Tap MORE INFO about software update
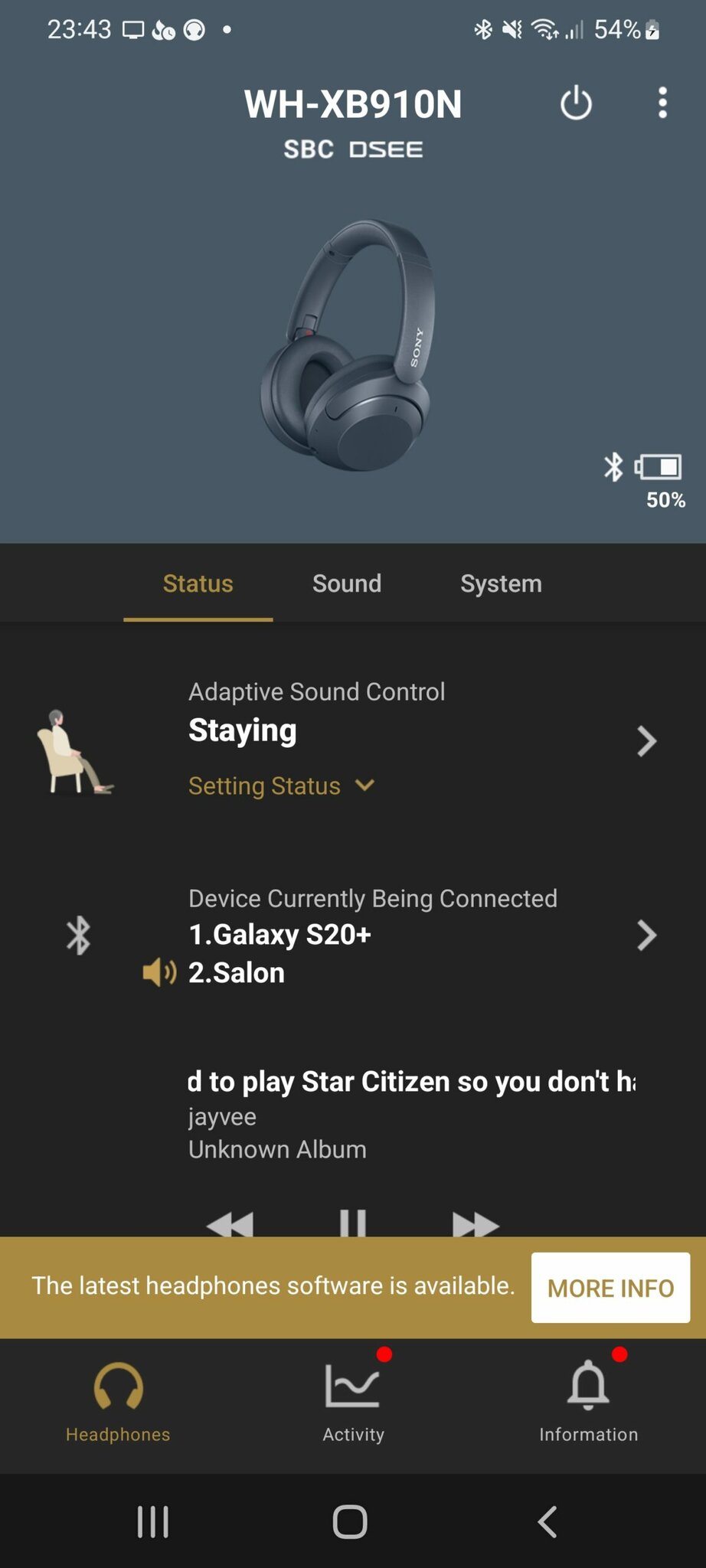The width and height of the screenshot is (706, 1568). (610, 1288)
